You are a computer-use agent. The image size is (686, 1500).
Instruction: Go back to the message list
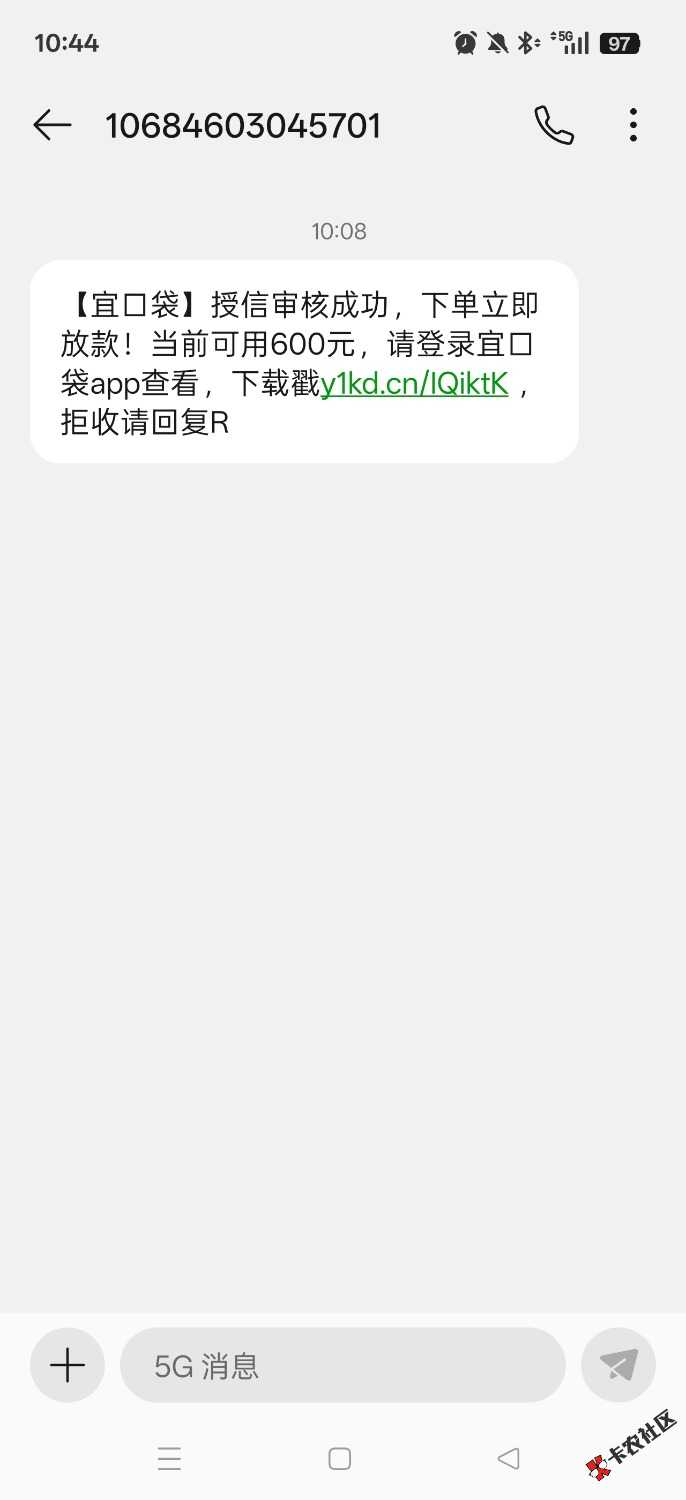pos(52,125)
